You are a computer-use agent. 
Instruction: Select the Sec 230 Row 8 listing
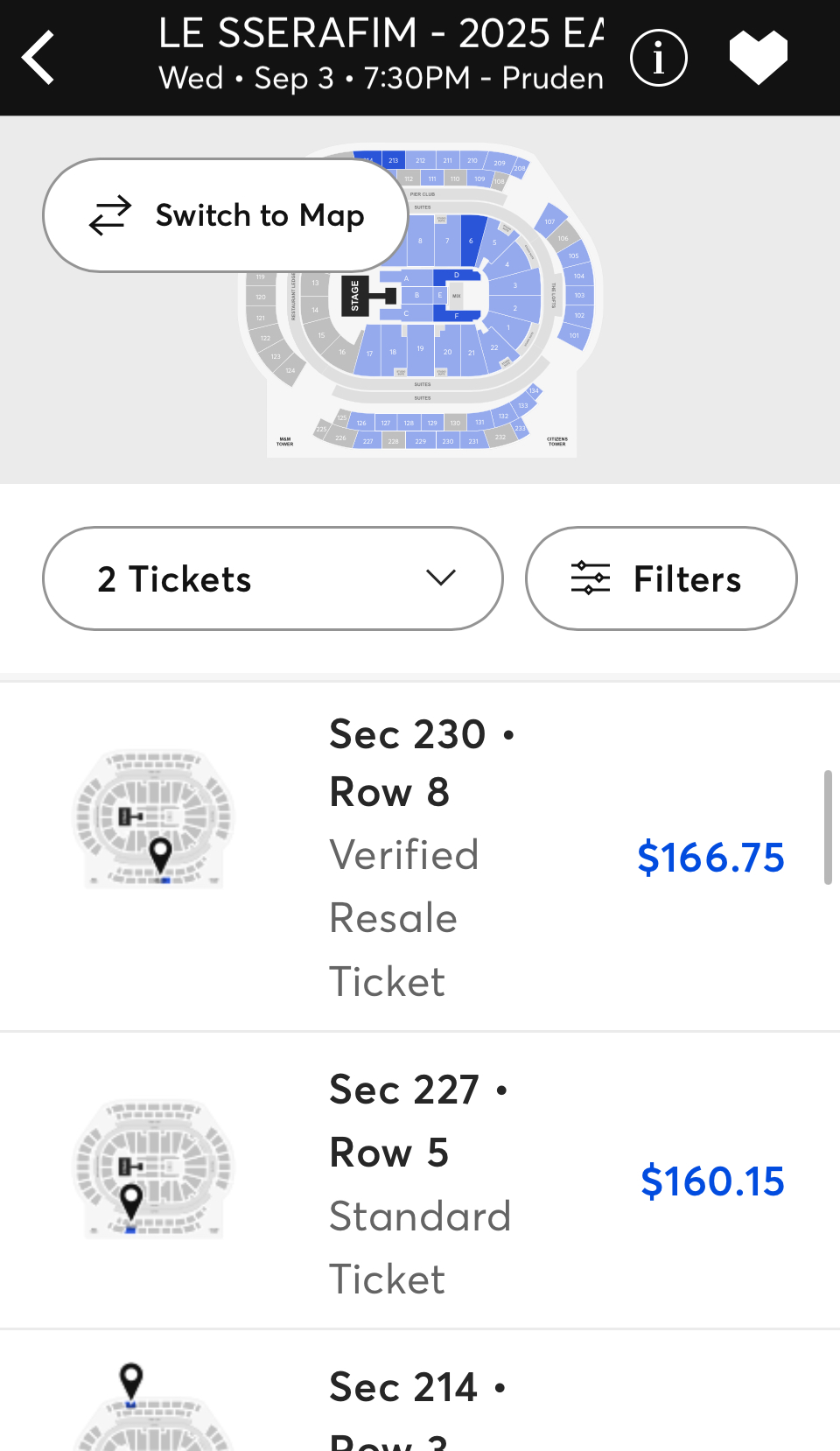coord(420,857)
